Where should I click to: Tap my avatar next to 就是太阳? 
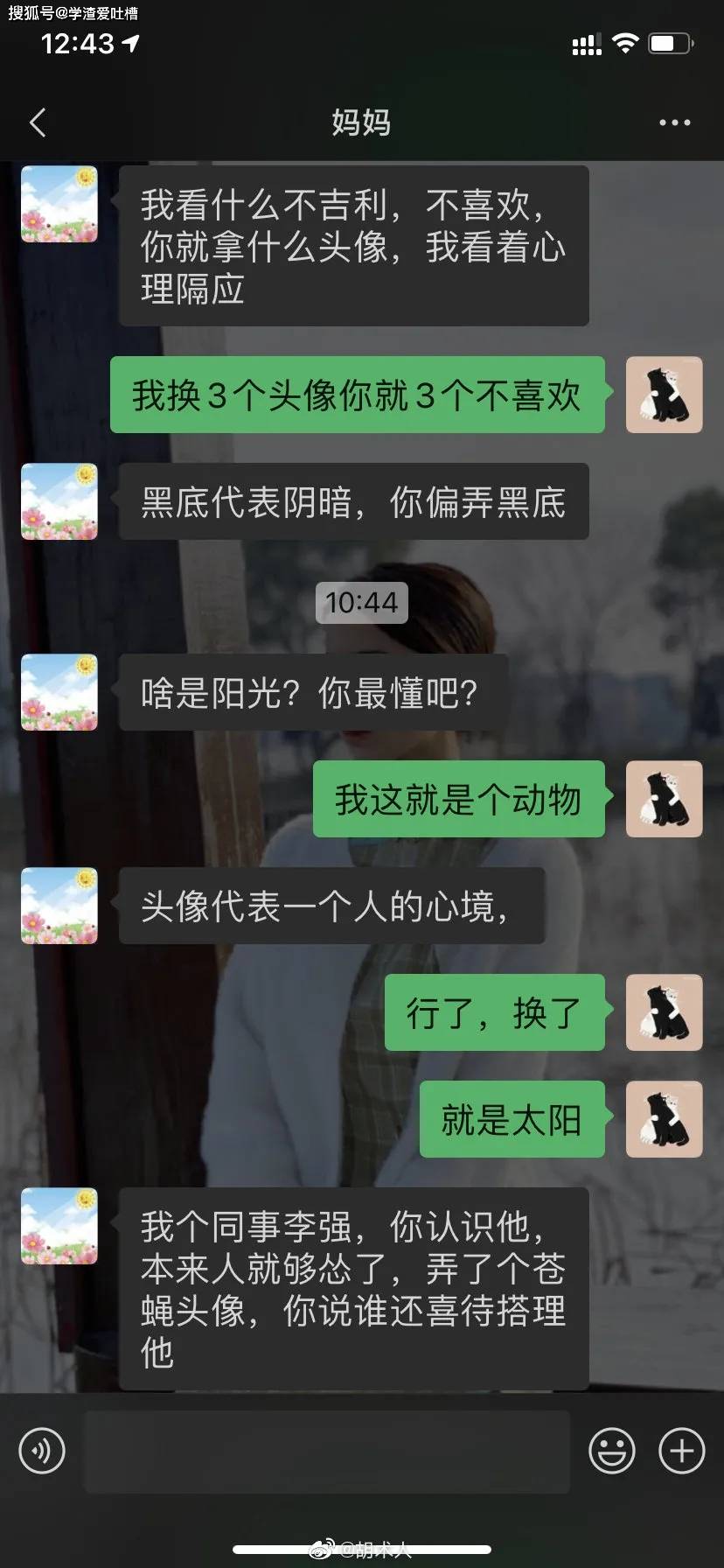point(664,1119)
